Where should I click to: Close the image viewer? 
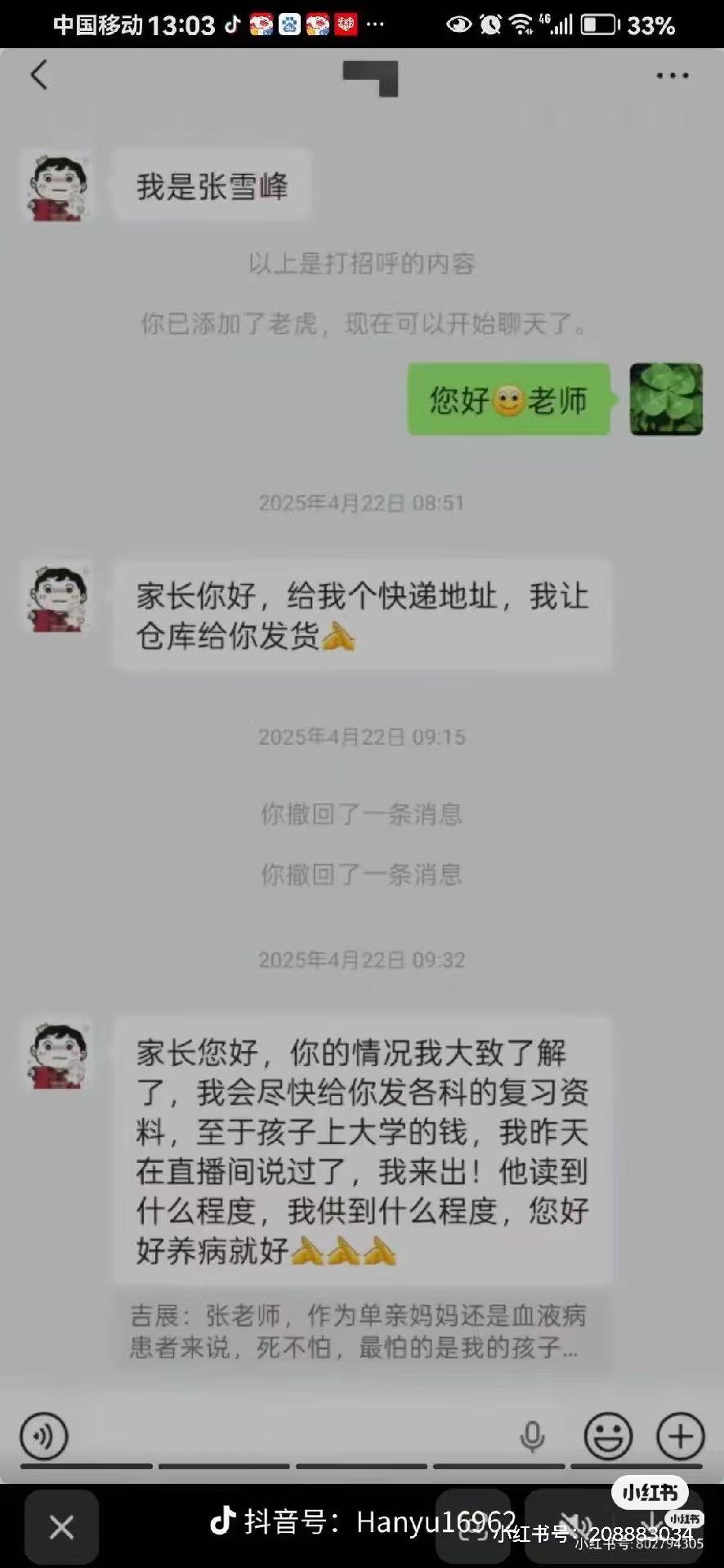coord(61,1526)
